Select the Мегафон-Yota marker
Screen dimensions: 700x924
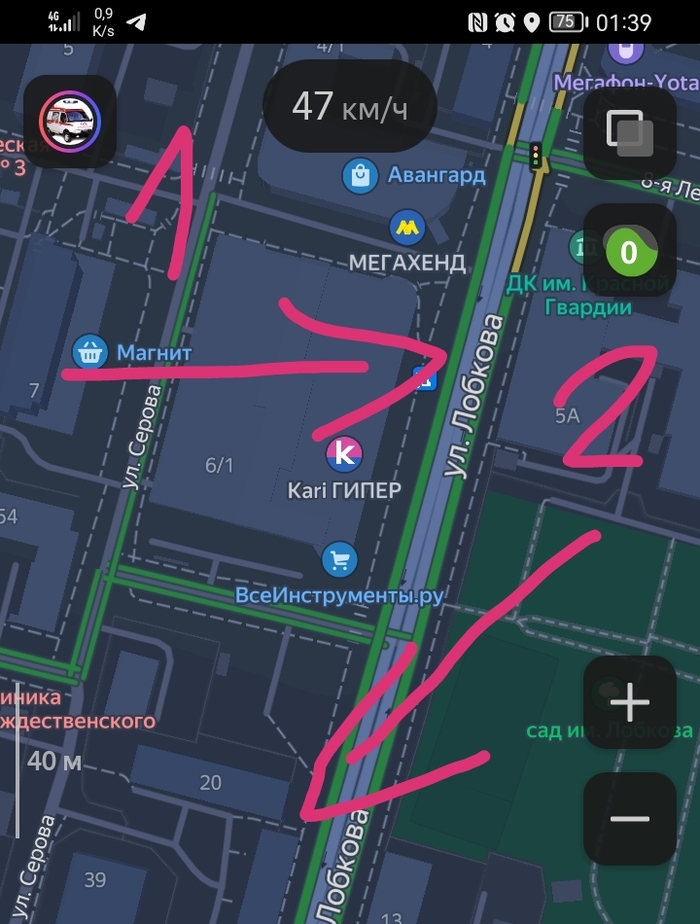(625, 52)
